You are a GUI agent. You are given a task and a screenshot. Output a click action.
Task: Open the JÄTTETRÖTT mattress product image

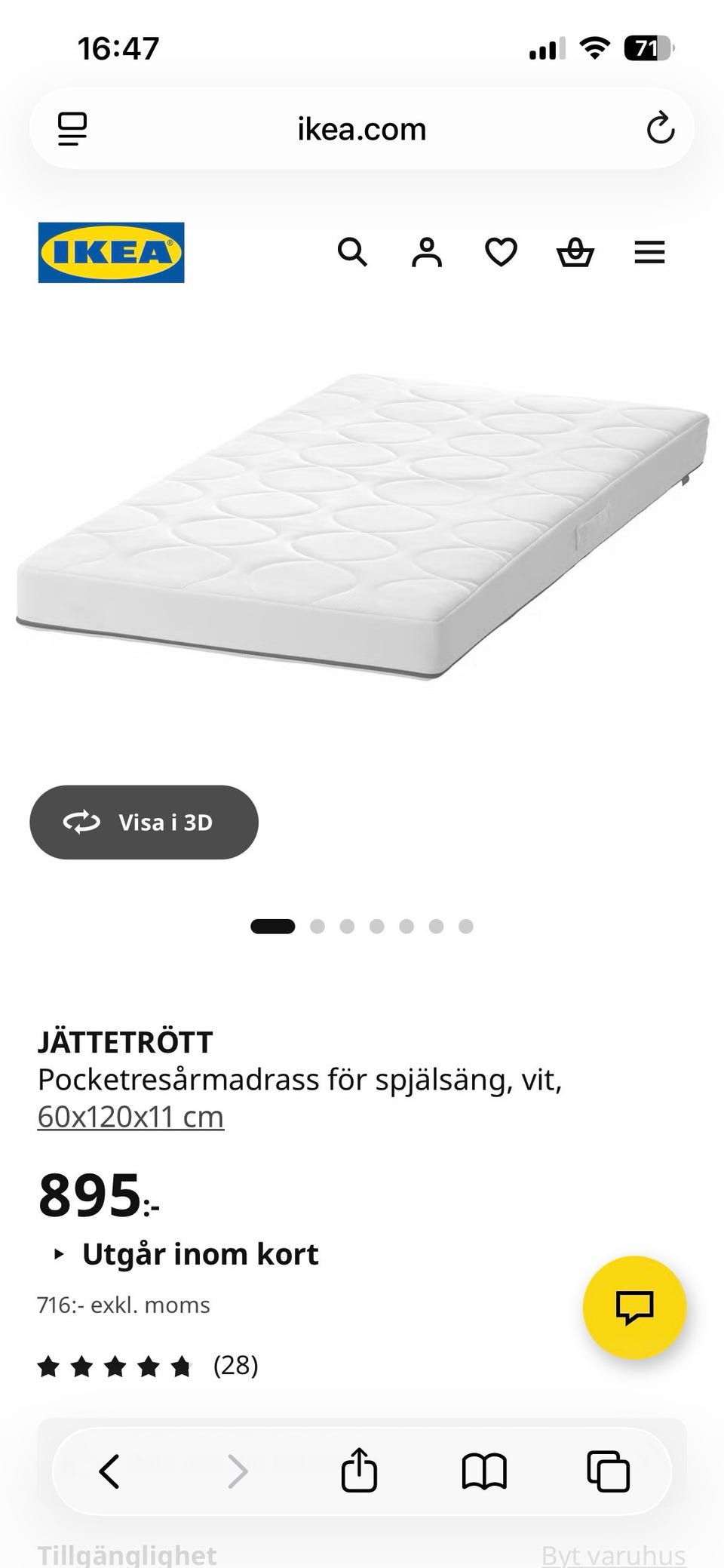(x=362, y=526)
